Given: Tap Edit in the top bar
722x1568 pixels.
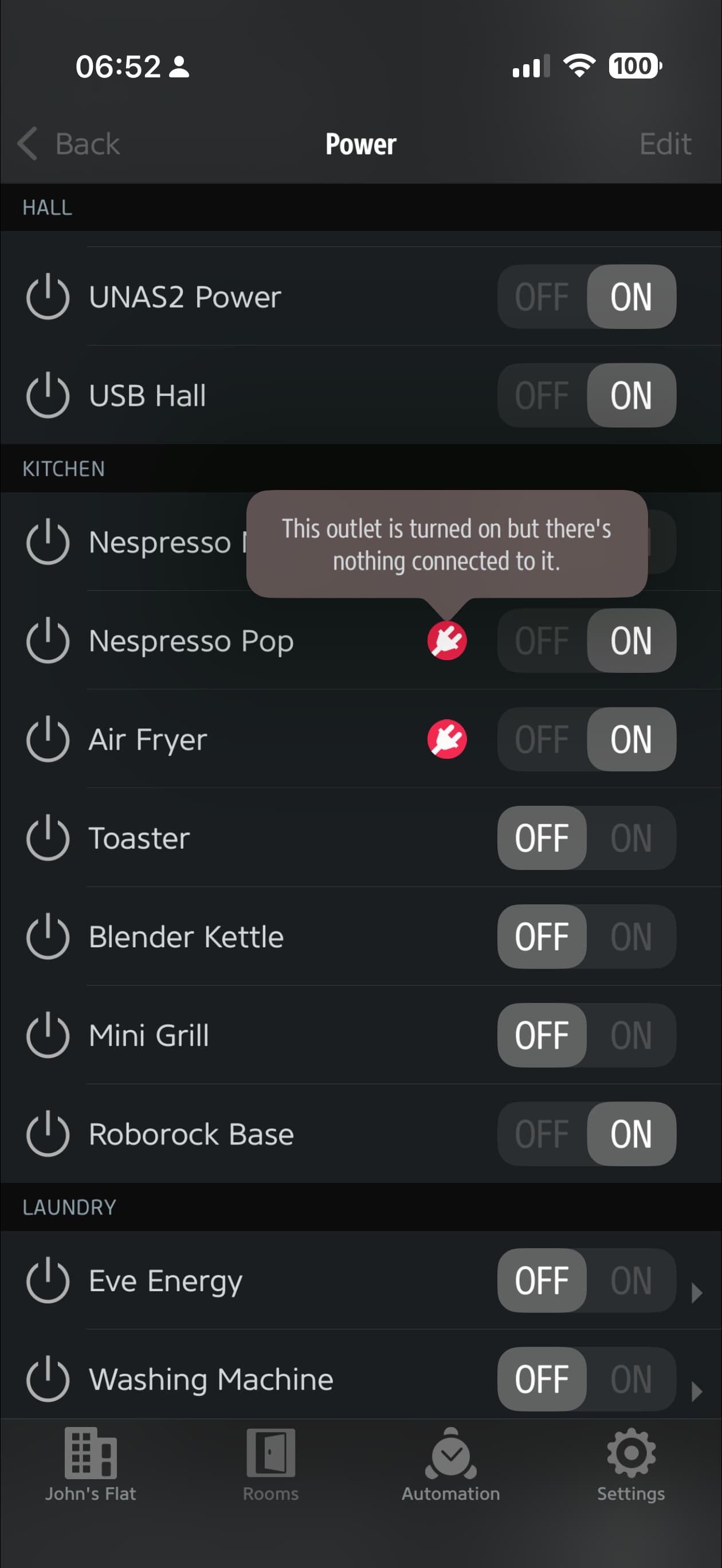Looking at the screenshot, I should click(x=665, y=144).
